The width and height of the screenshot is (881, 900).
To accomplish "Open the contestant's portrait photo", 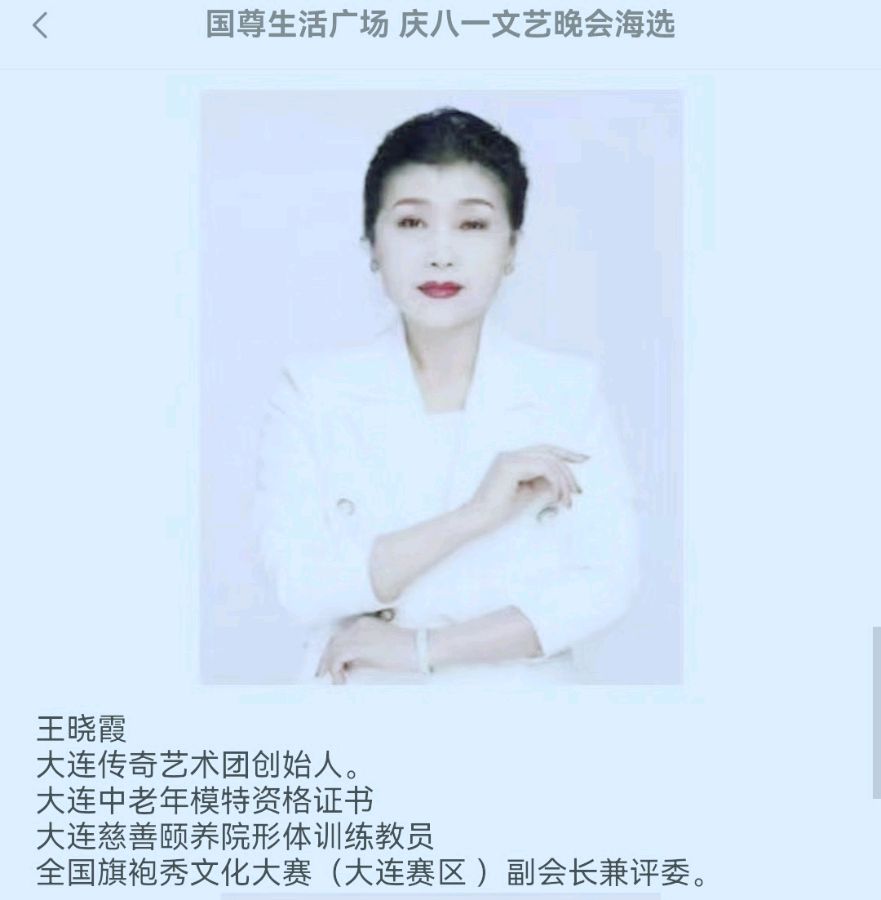I will click(x=441, y=387).
